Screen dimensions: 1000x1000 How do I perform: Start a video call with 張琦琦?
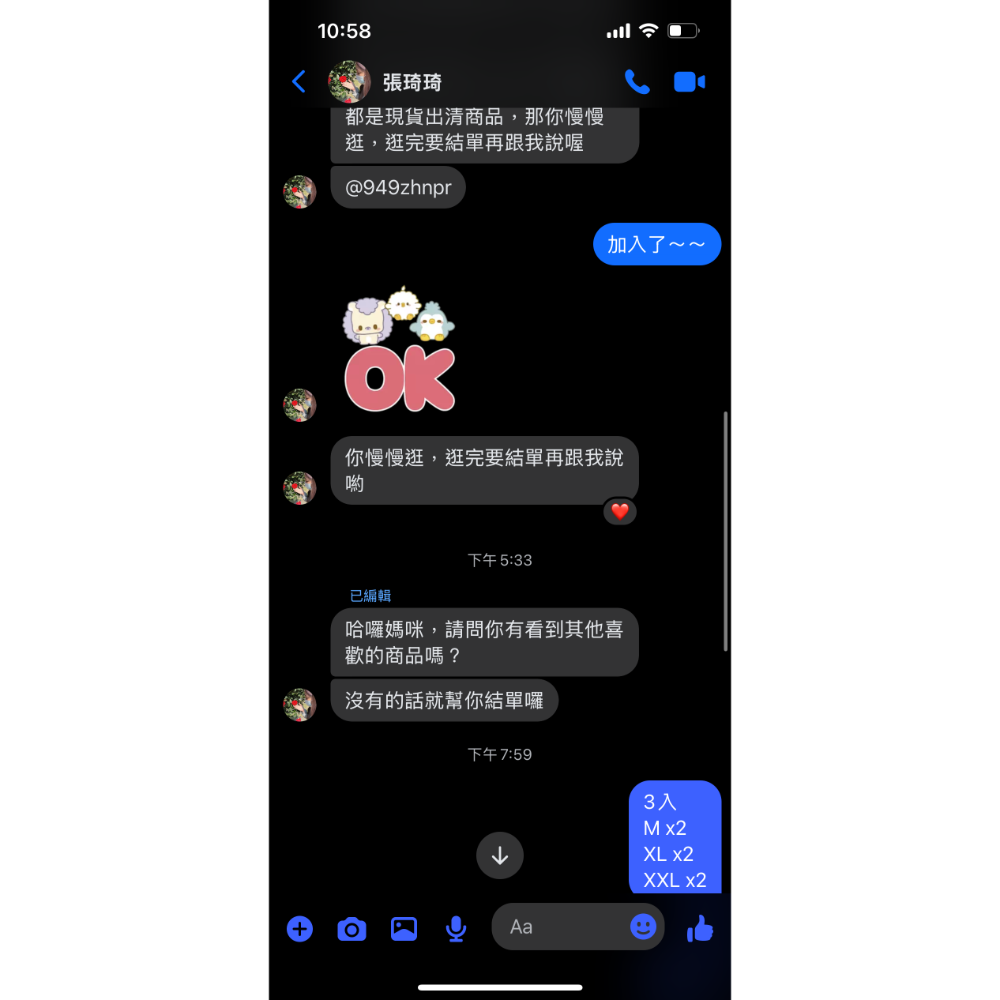(x=689, y=82)
